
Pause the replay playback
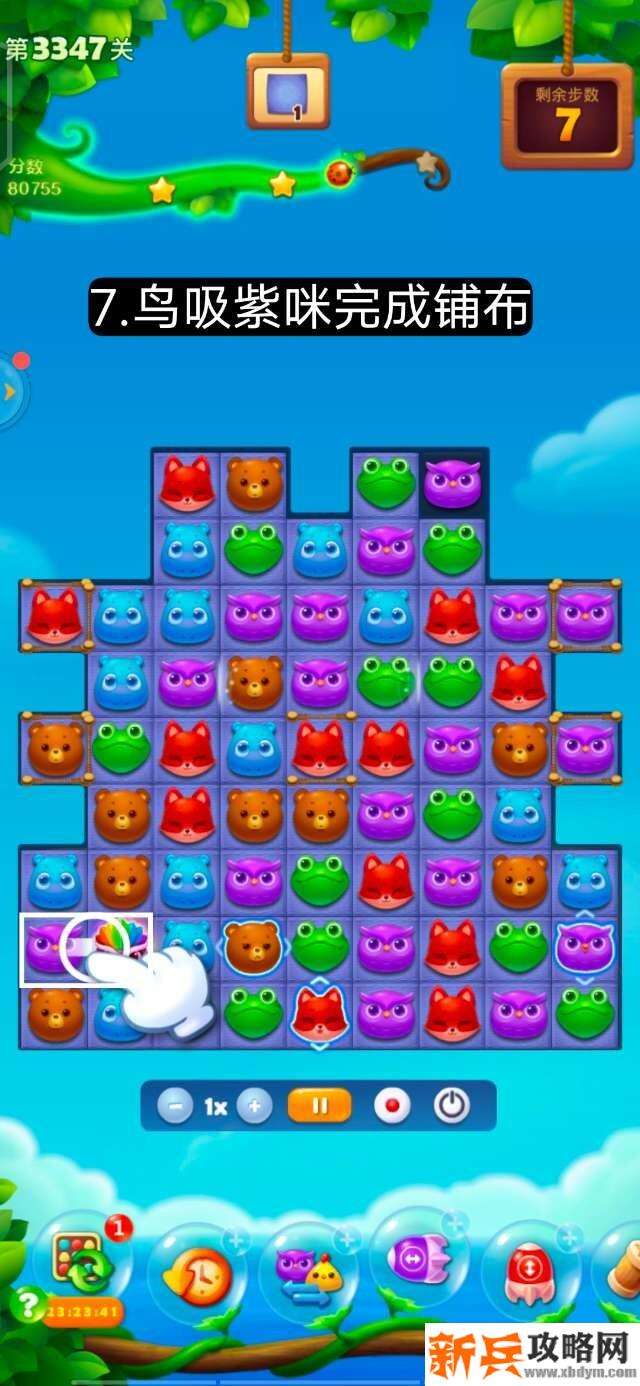tap(320, 1106)
